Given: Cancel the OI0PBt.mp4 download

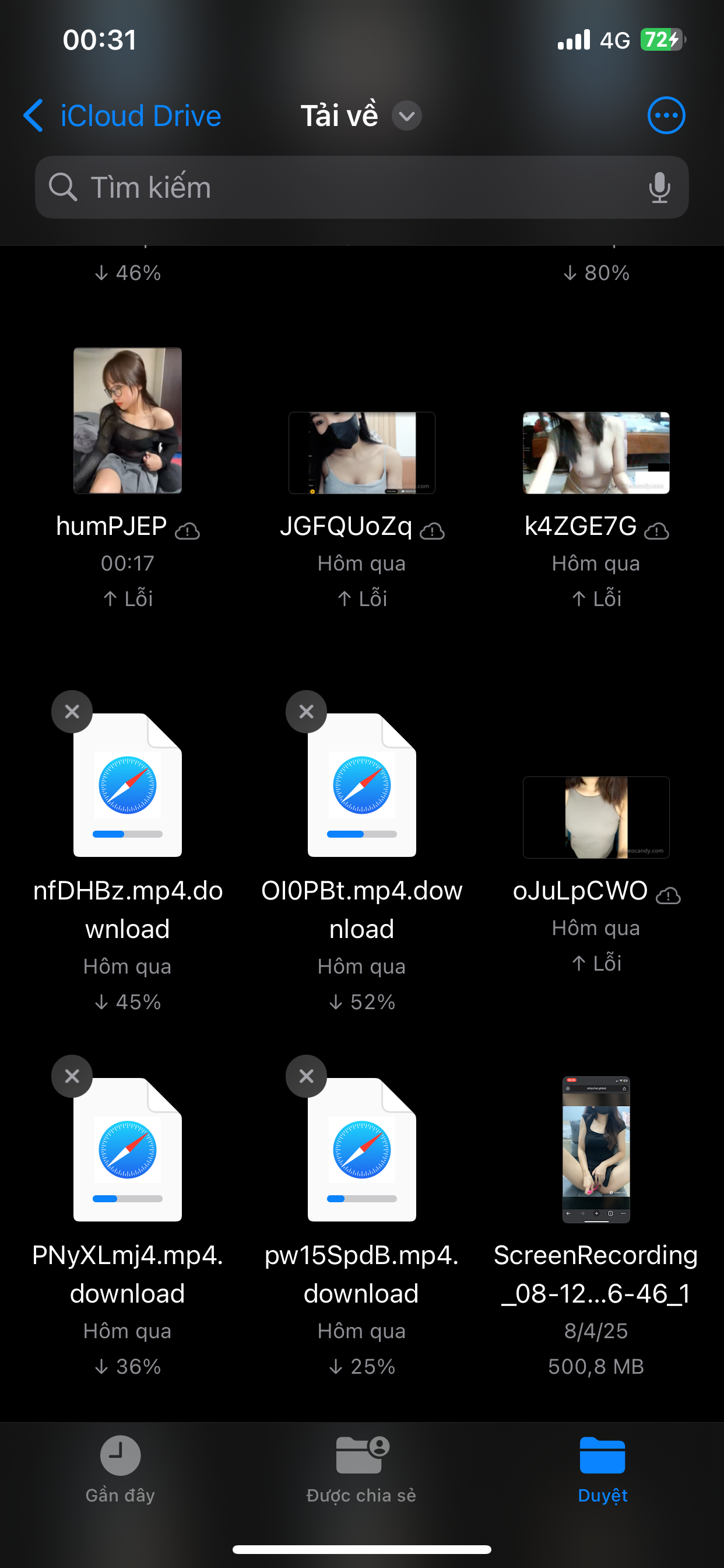Looking at the screenshot, I should [x=307, y=711].
